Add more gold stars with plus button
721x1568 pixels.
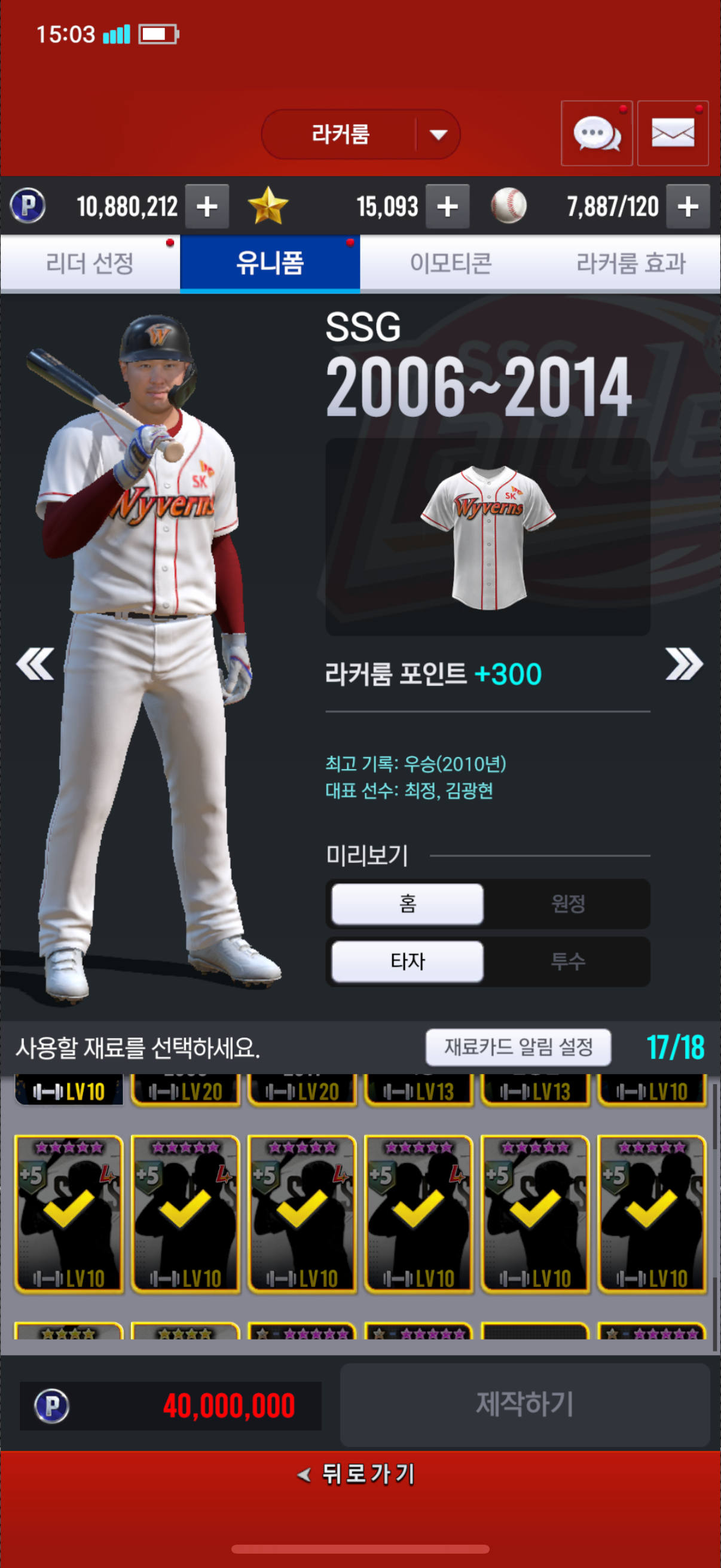point(447,206)
